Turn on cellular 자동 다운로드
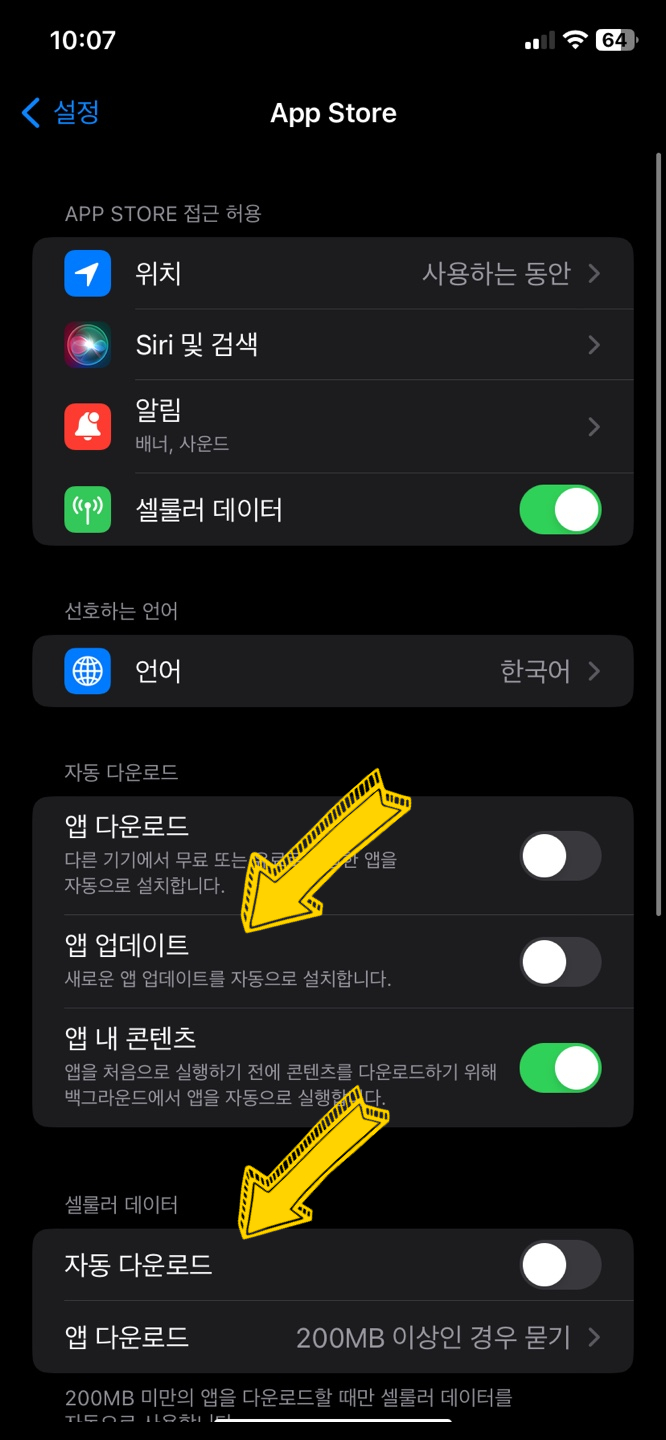The width and height of the screenshot is (666, 1440). (560, 1265)
